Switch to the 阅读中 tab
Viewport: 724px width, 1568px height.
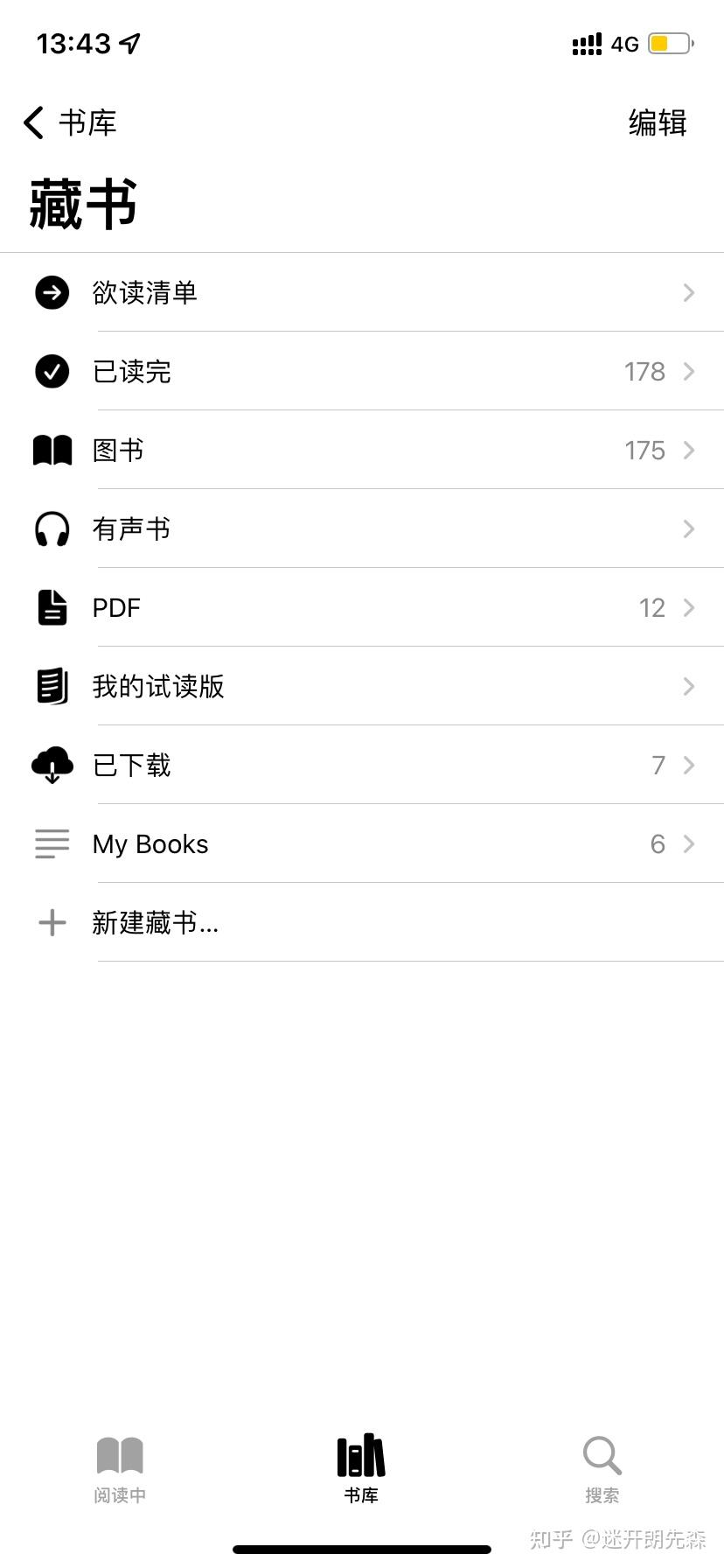click(x=120, y=1468)
